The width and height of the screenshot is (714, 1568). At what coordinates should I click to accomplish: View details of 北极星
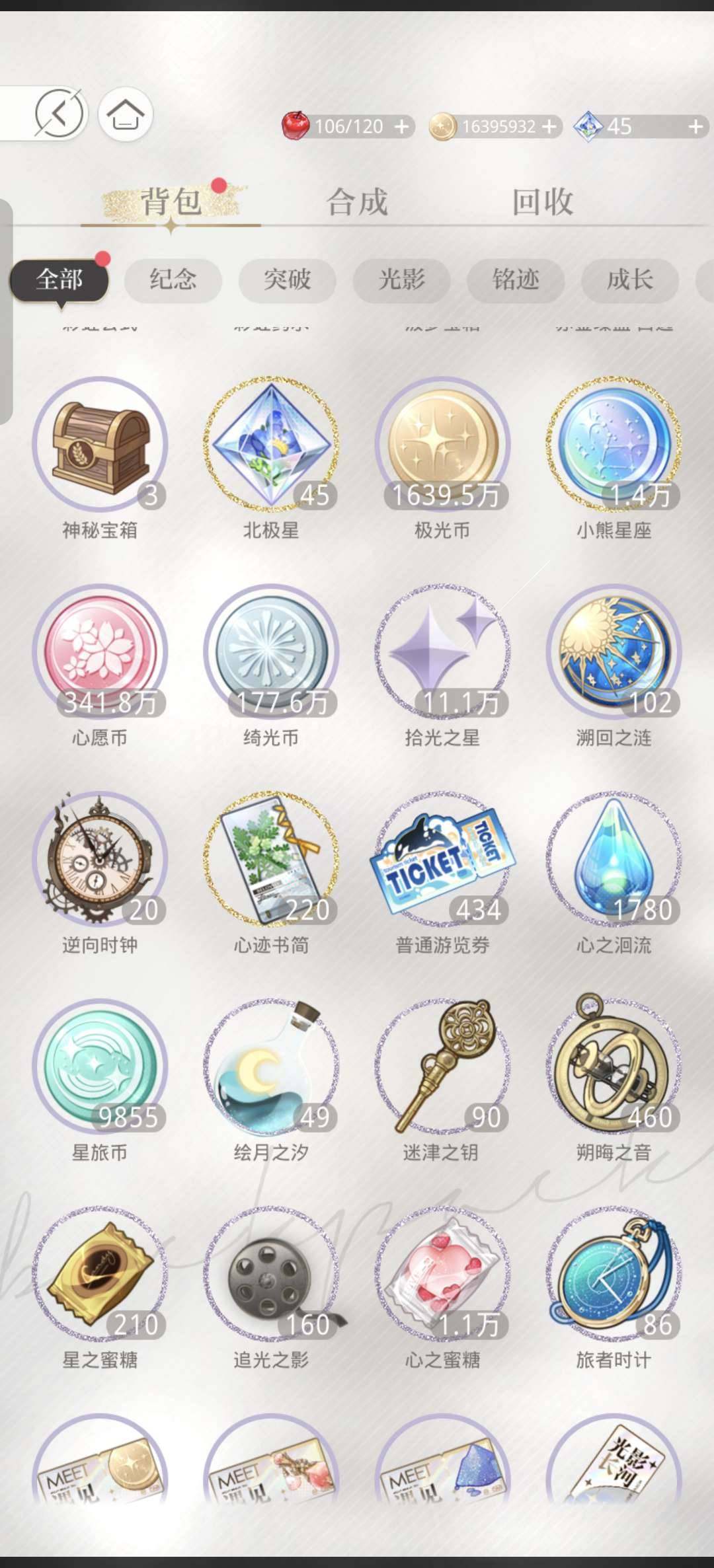pos(271,444)
